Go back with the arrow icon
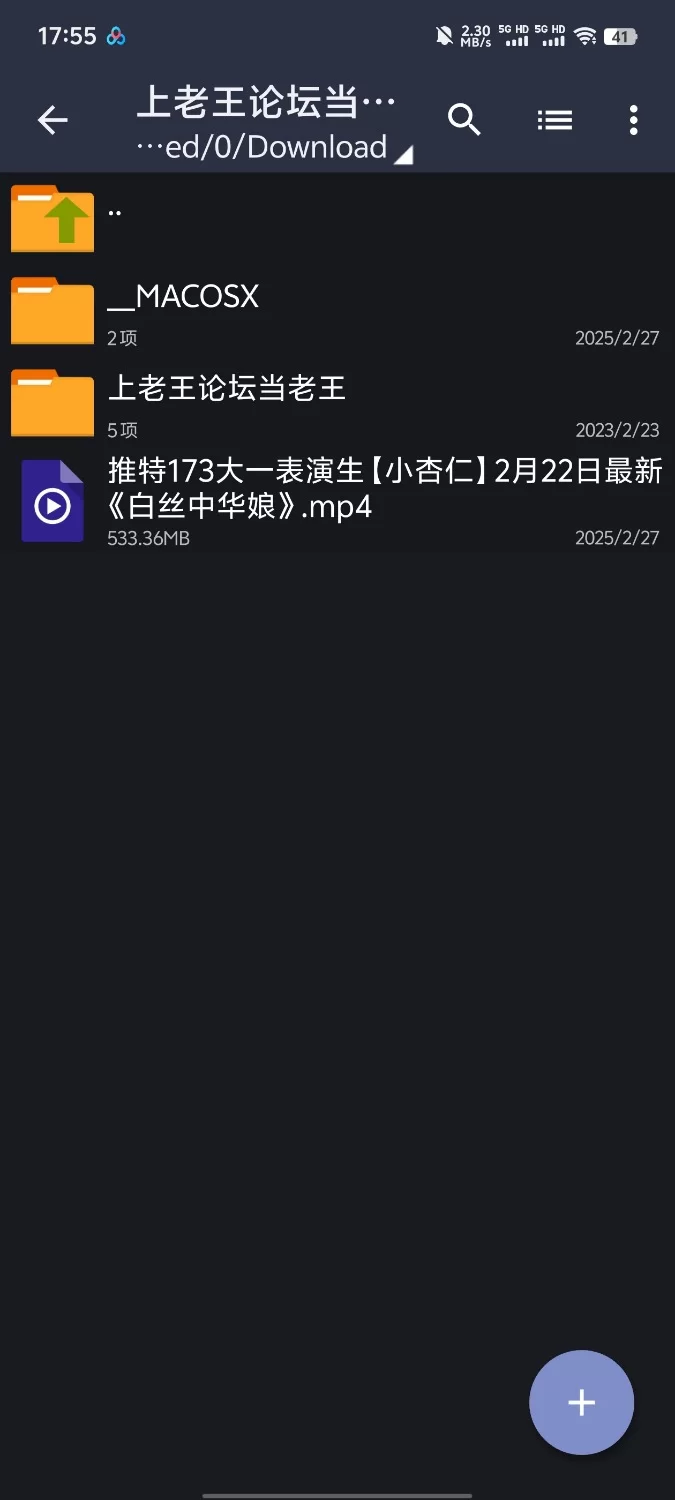The image size is (675, 1500). click(53, 121)
